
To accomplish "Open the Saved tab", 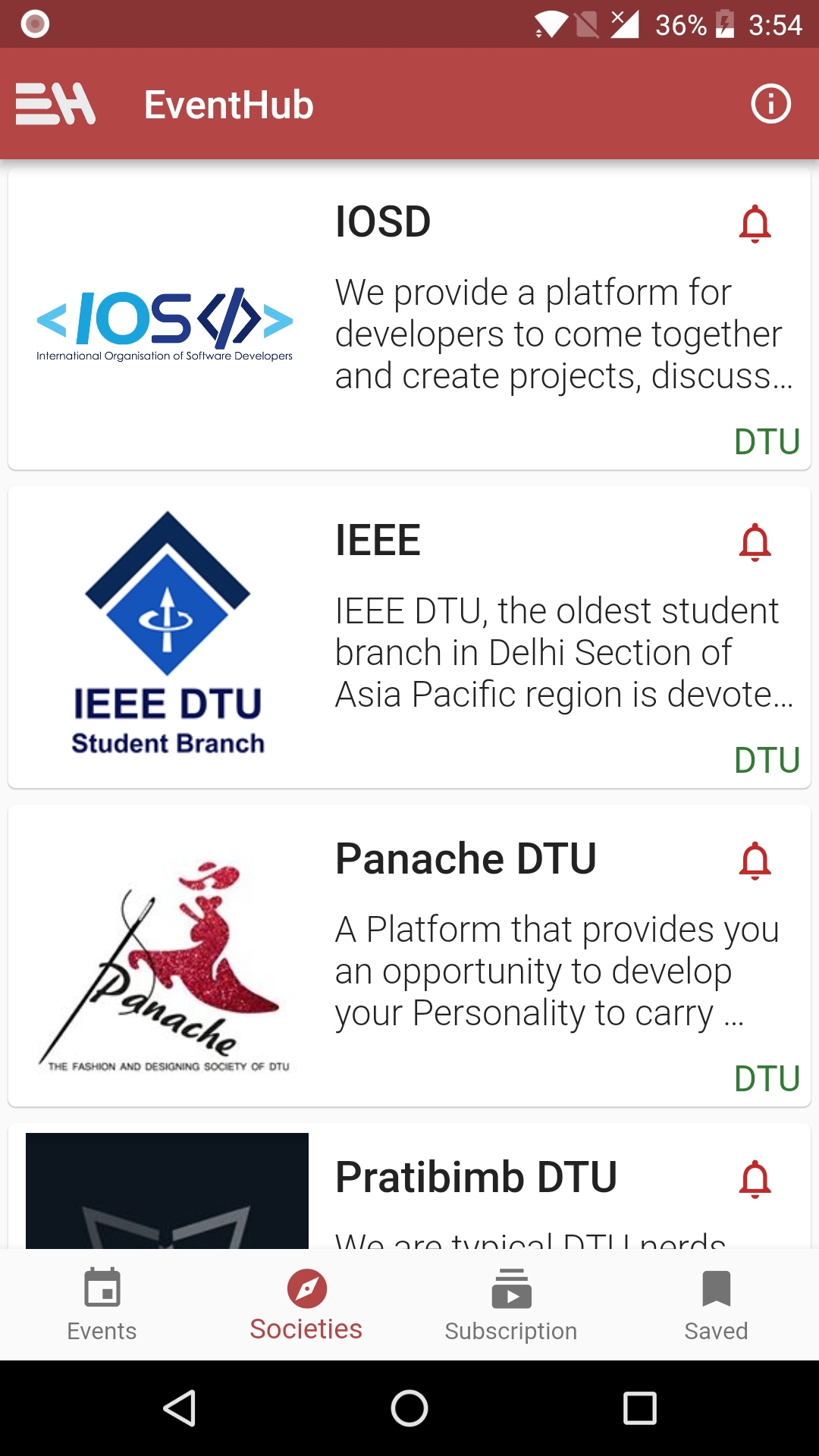I will coord(716,1306).
